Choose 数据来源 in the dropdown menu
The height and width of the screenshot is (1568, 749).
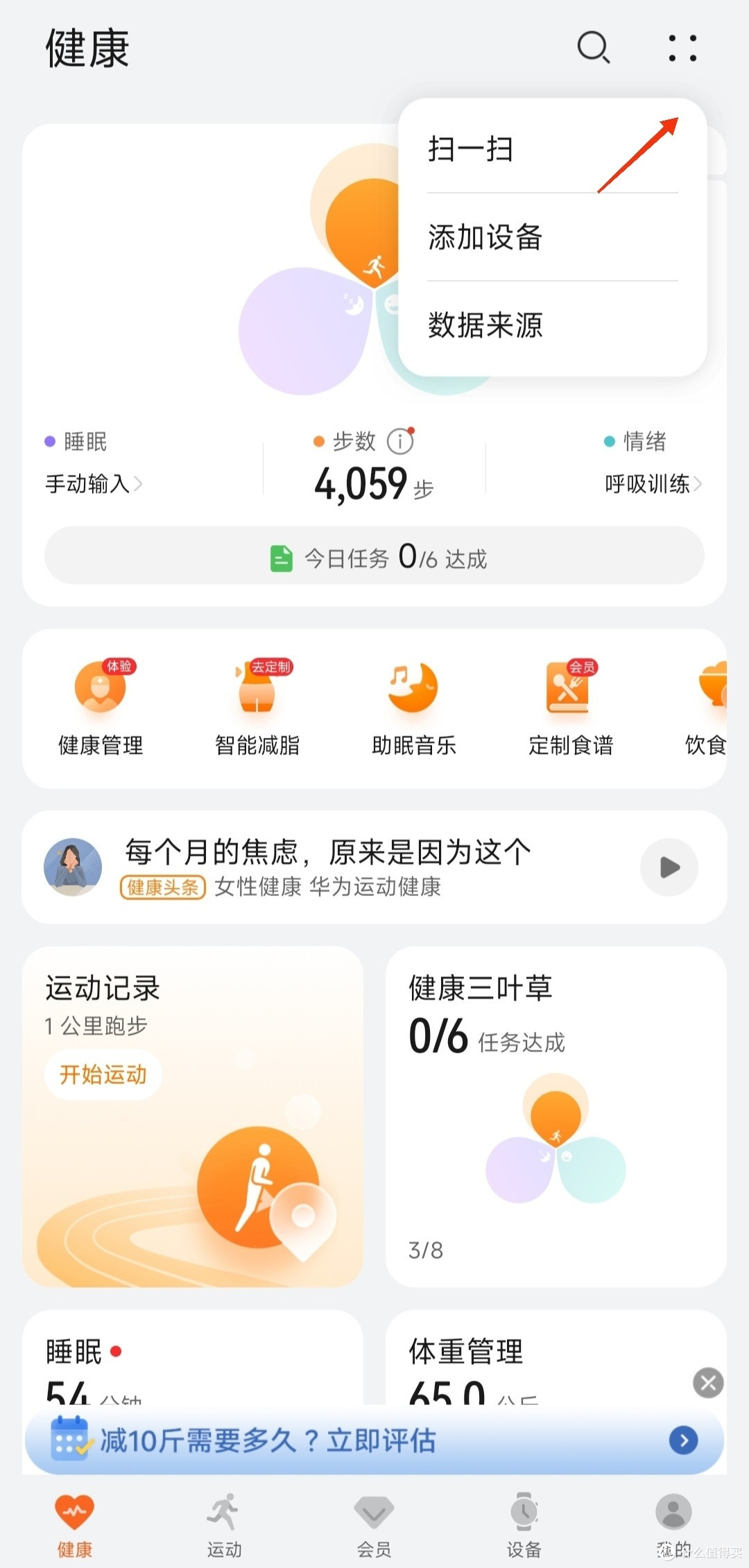pyautogui.click(x=485, y=325)
